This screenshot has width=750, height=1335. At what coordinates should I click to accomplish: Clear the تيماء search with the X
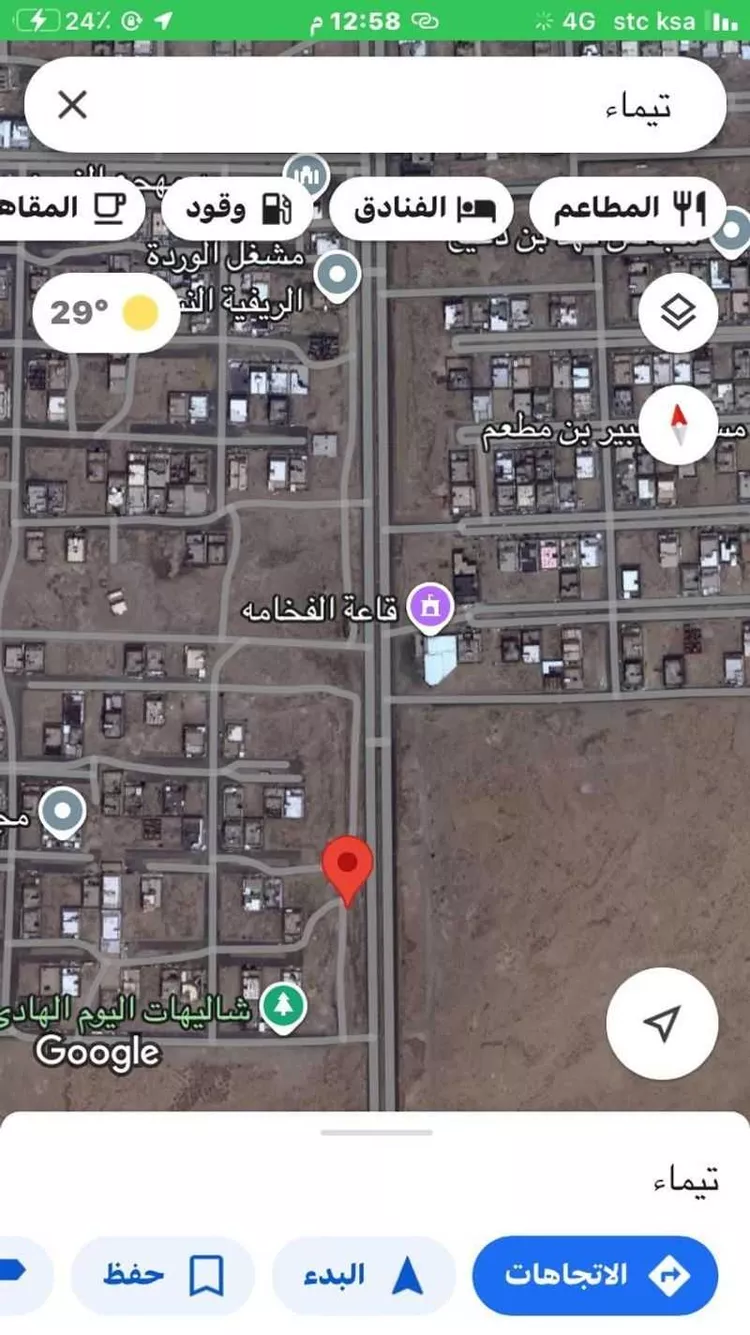72,105
